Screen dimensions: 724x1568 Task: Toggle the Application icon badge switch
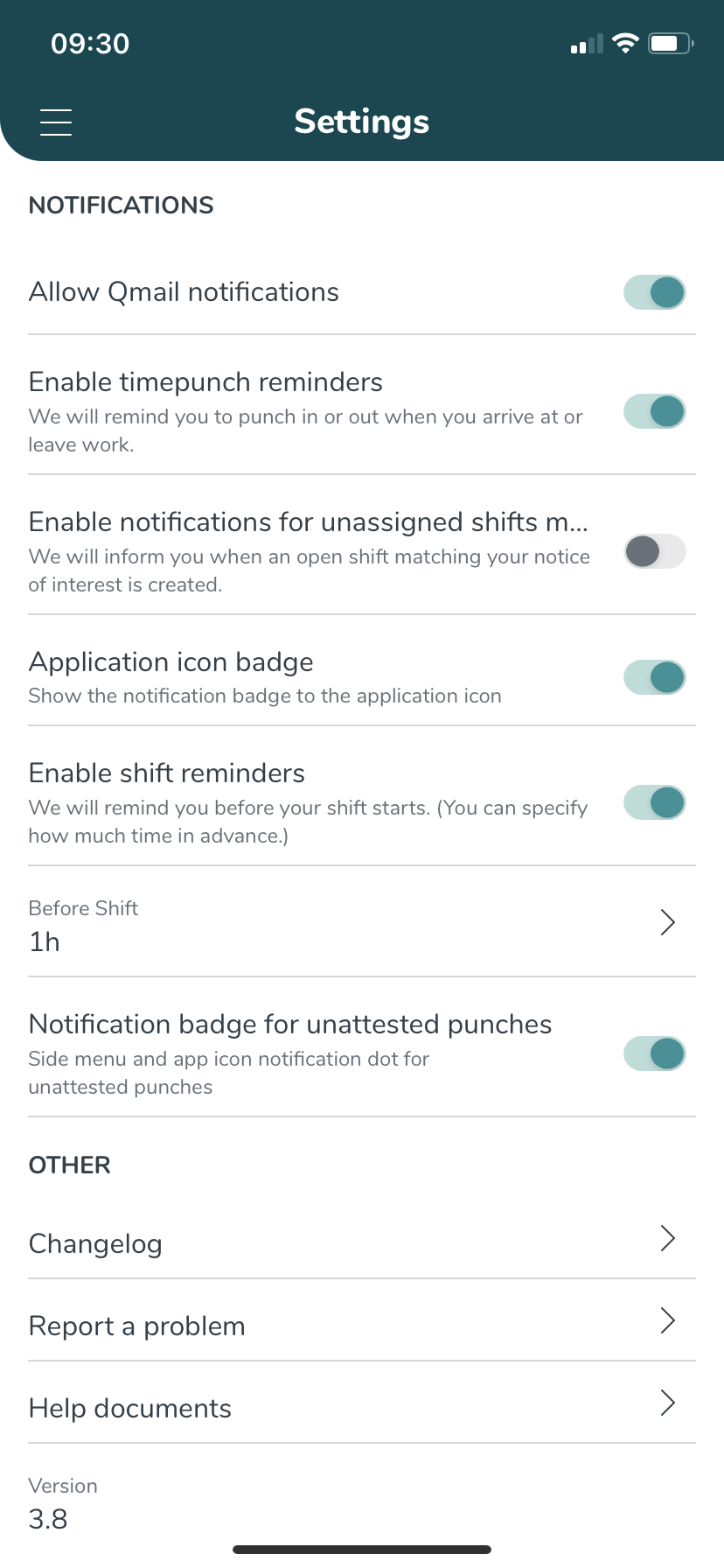click(655, 677)
